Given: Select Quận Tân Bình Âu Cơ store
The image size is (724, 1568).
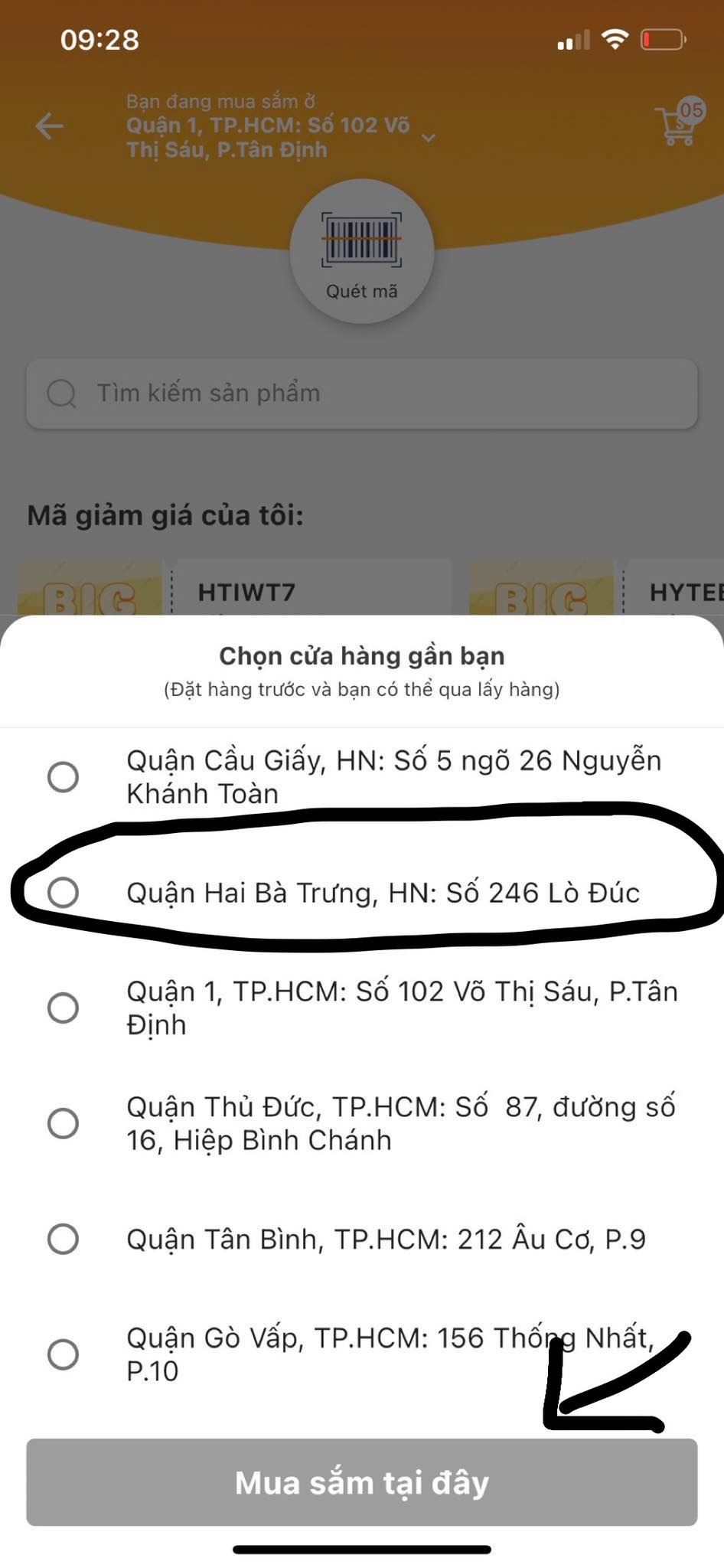Looking at the screenshot, I should 63,1239.
